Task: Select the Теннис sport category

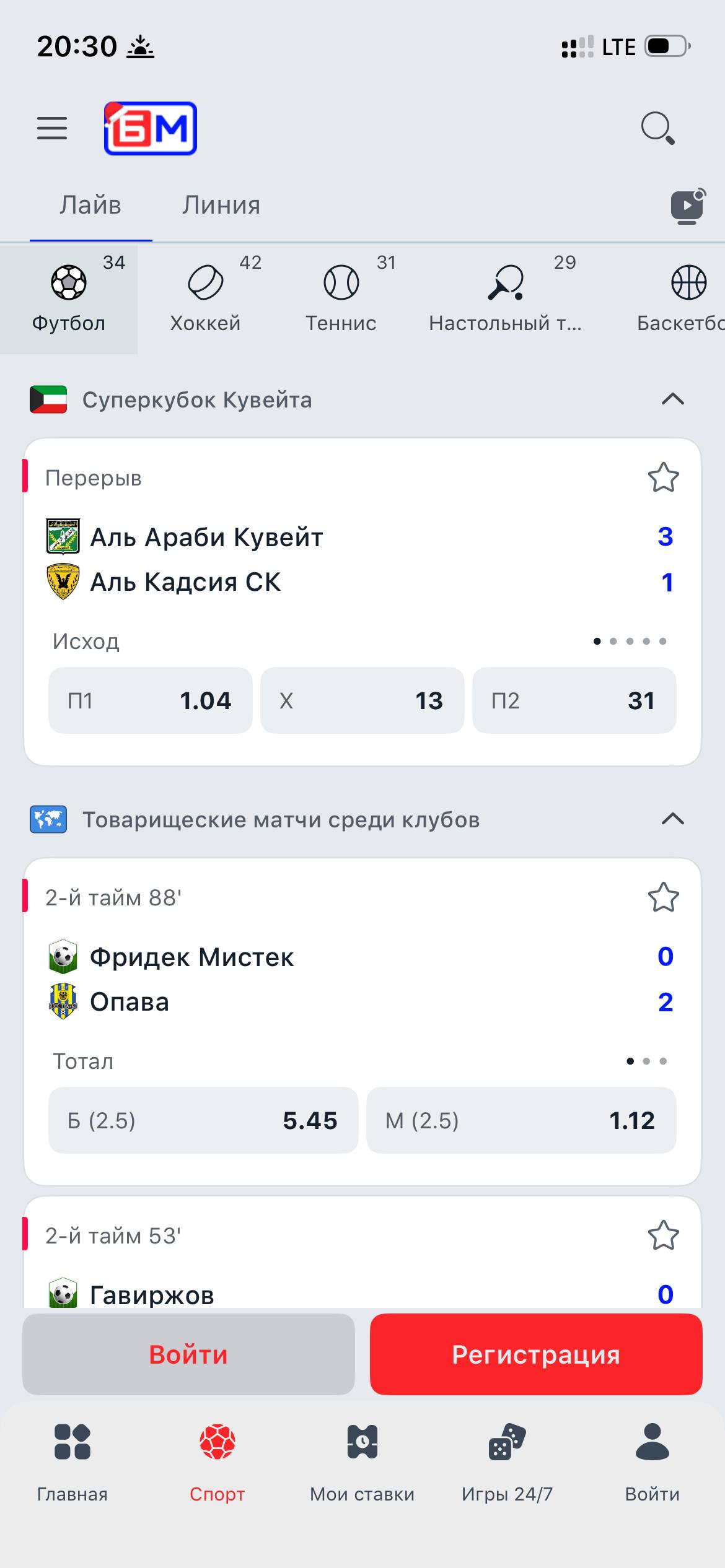Action: coord(341,298)
